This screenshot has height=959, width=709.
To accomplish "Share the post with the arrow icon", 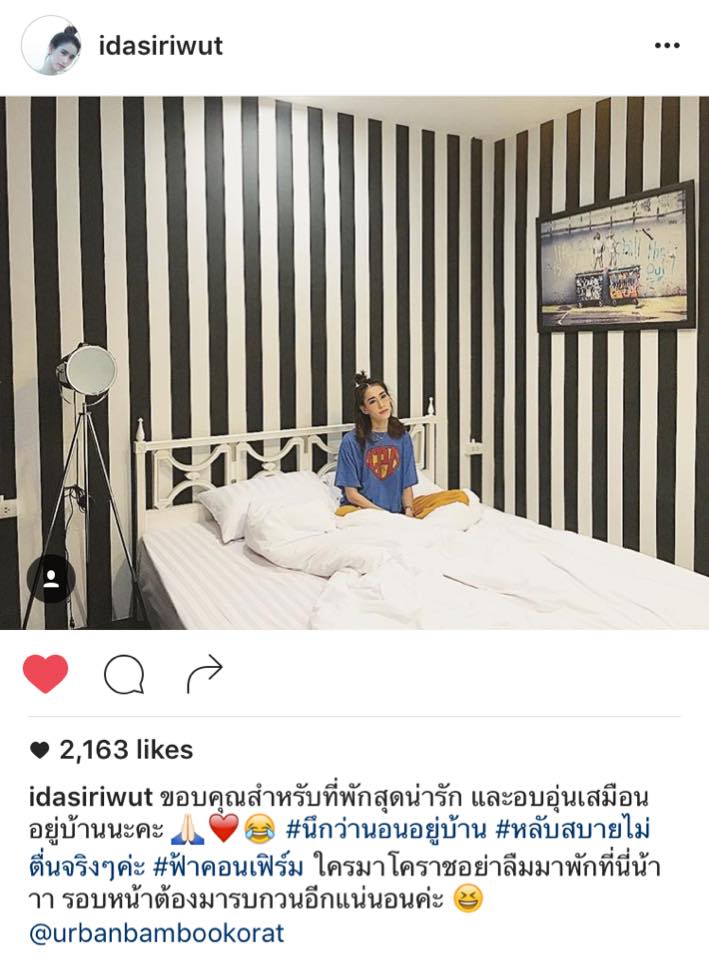I will pos(204,675).
